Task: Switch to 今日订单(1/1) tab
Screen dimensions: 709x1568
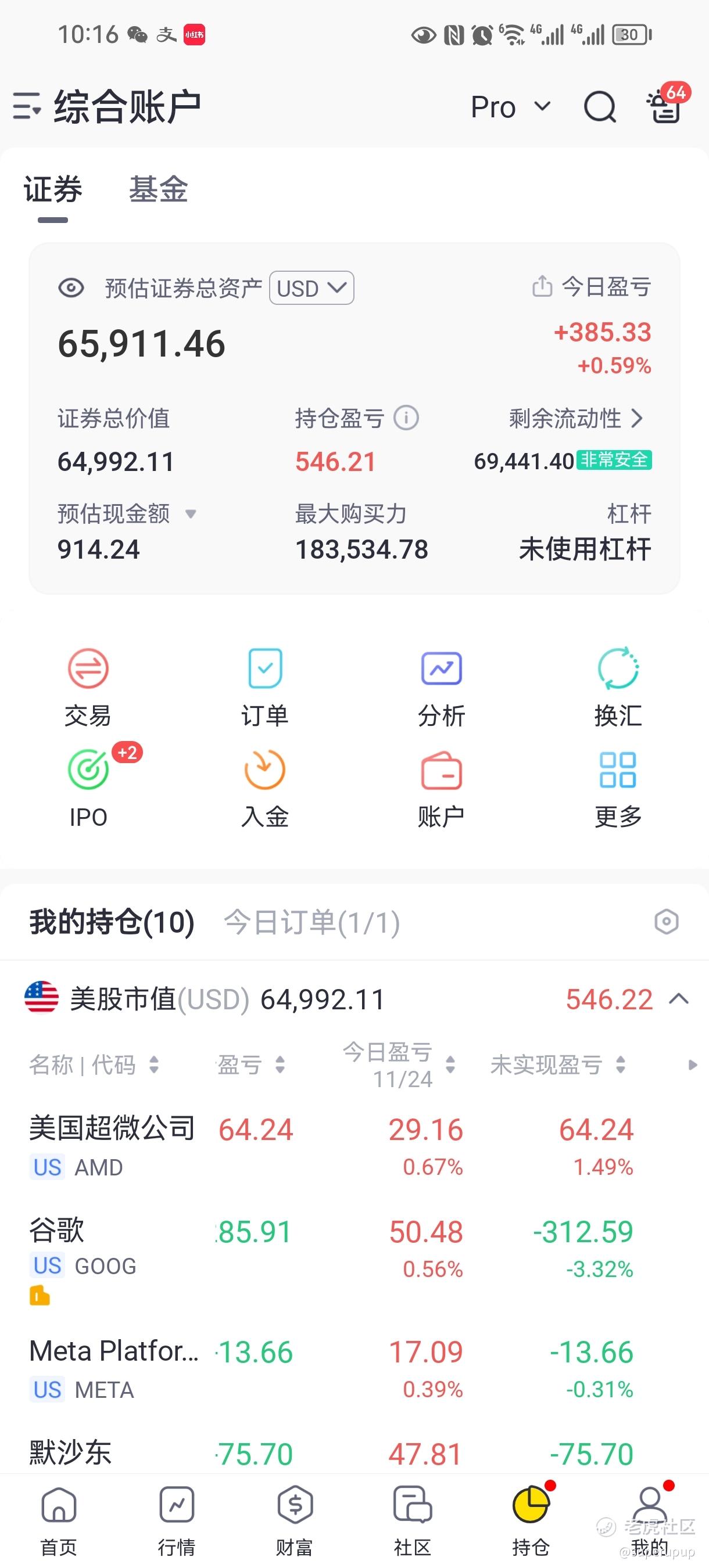Action: click(312, 922)
